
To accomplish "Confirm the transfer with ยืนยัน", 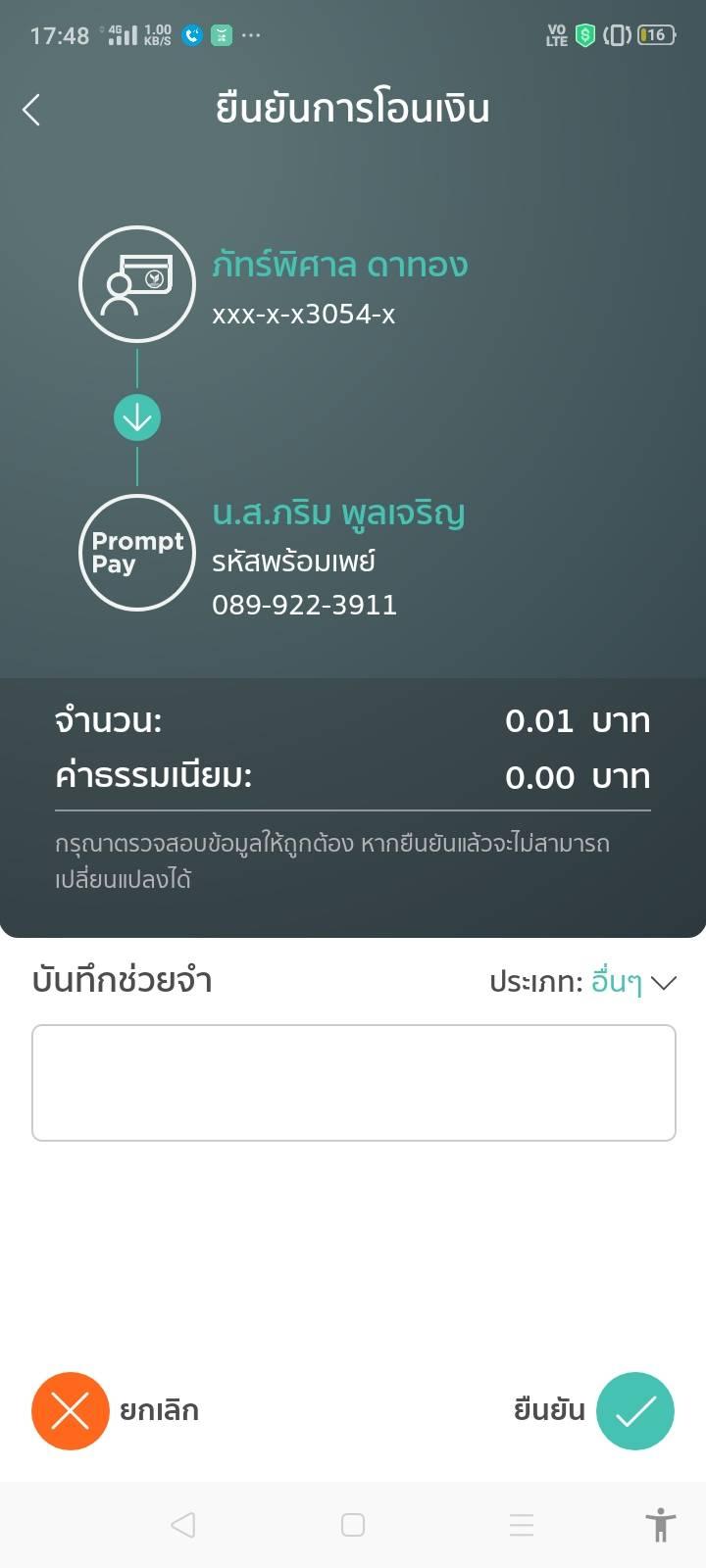I will 634,1410.
